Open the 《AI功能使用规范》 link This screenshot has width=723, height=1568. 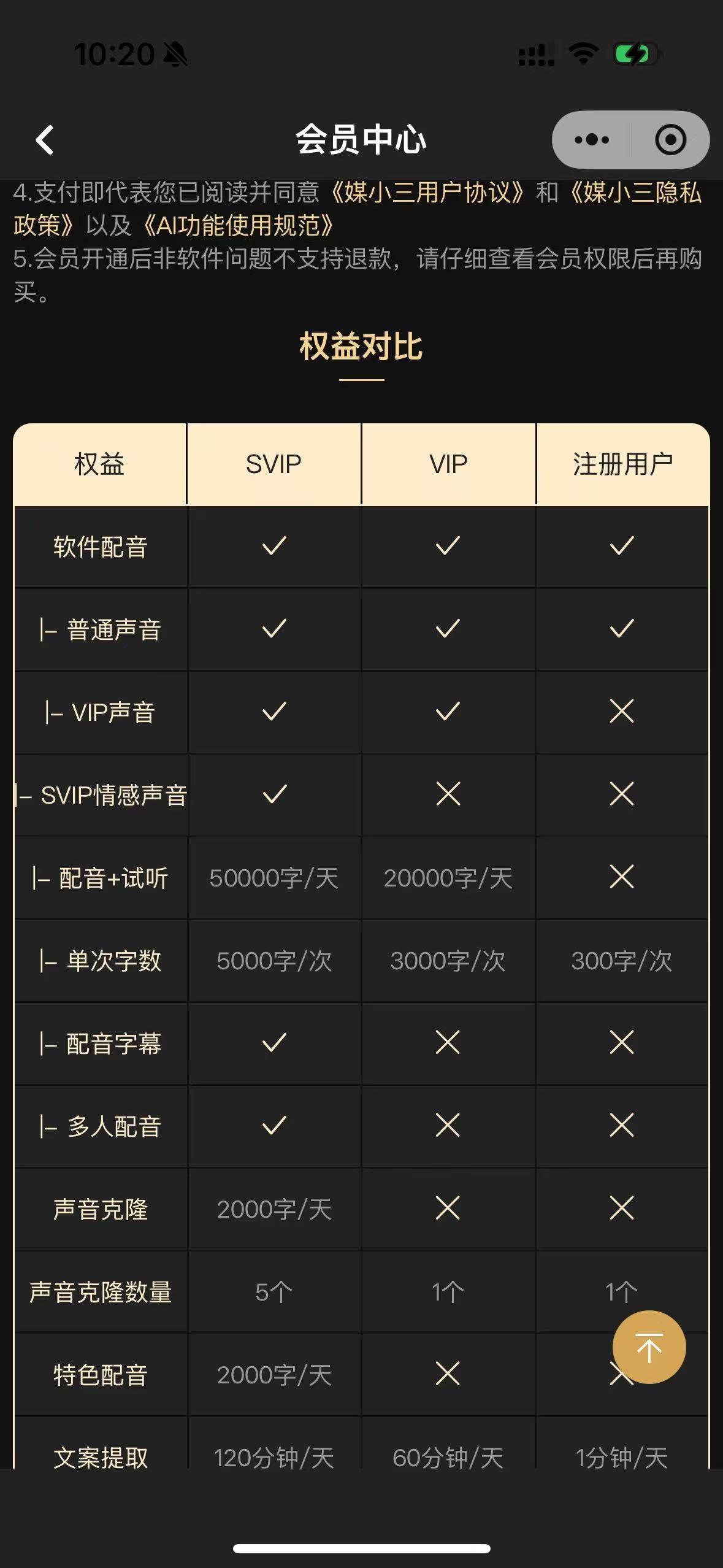[239, 226]
